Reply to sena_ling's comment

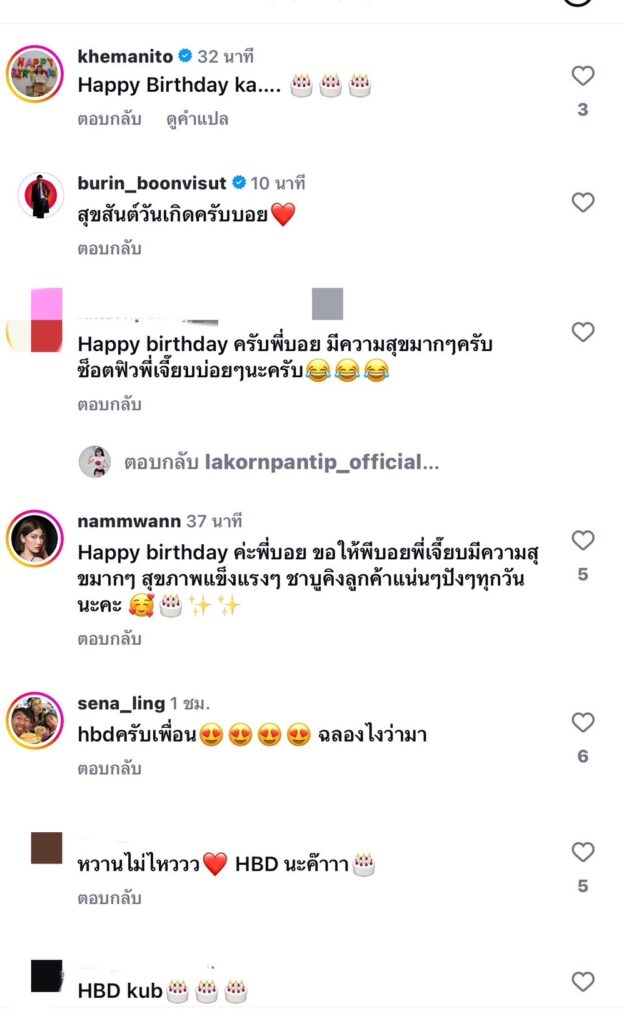pyautogui.click(x=109, y=769)
